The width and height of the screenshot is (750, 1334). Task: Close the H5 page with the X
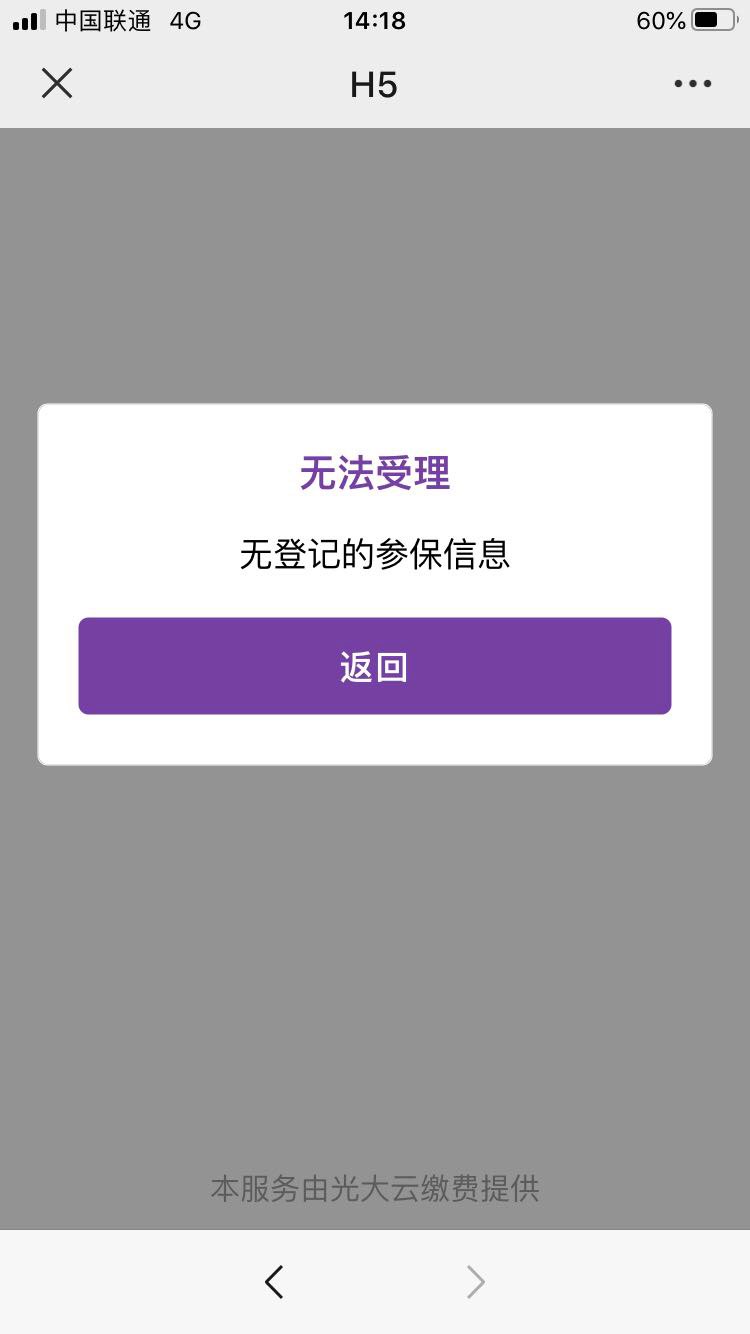pos(57,84)
